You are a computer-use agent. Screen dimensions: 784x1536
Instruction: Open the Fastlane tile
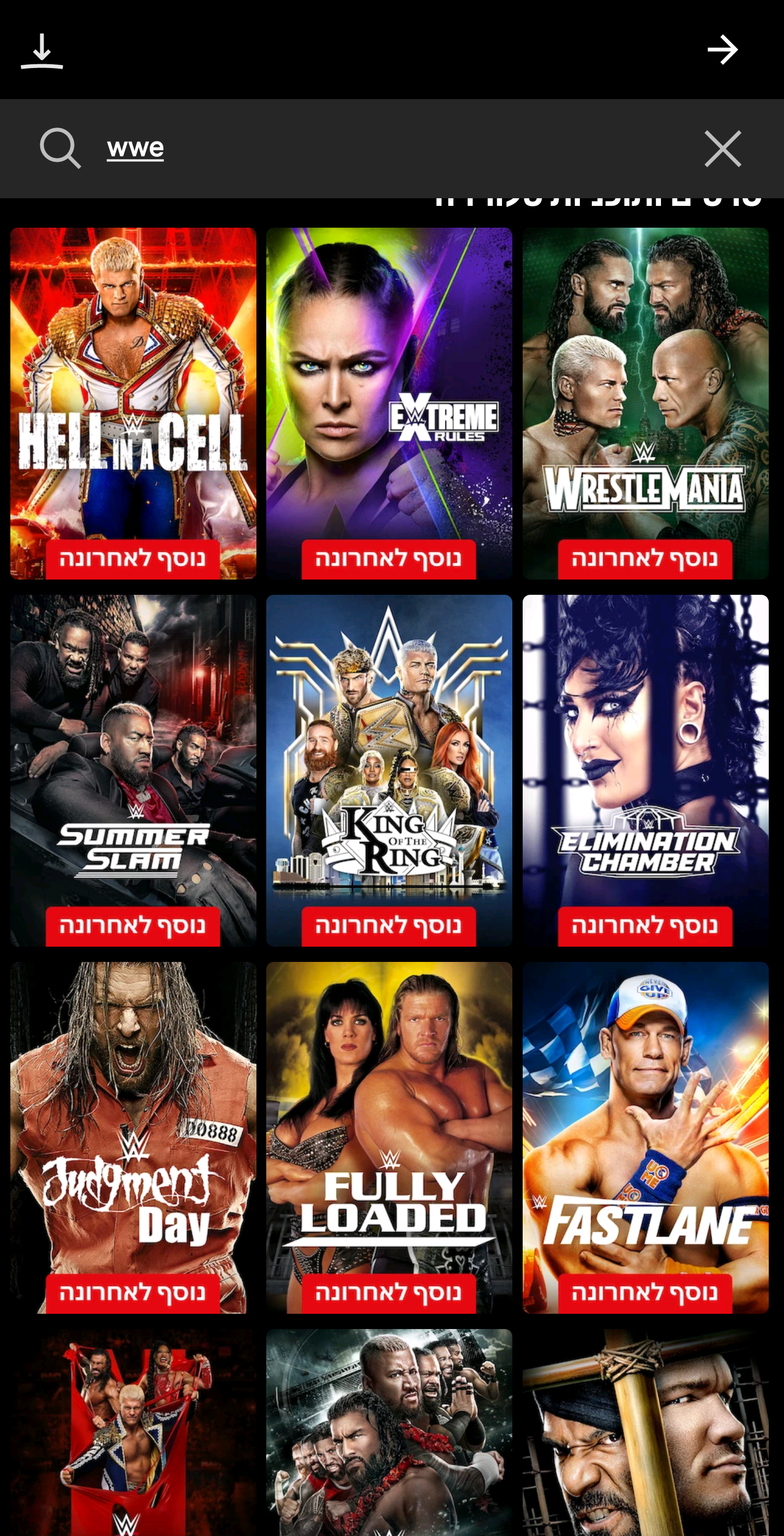tap(645, 1137)
